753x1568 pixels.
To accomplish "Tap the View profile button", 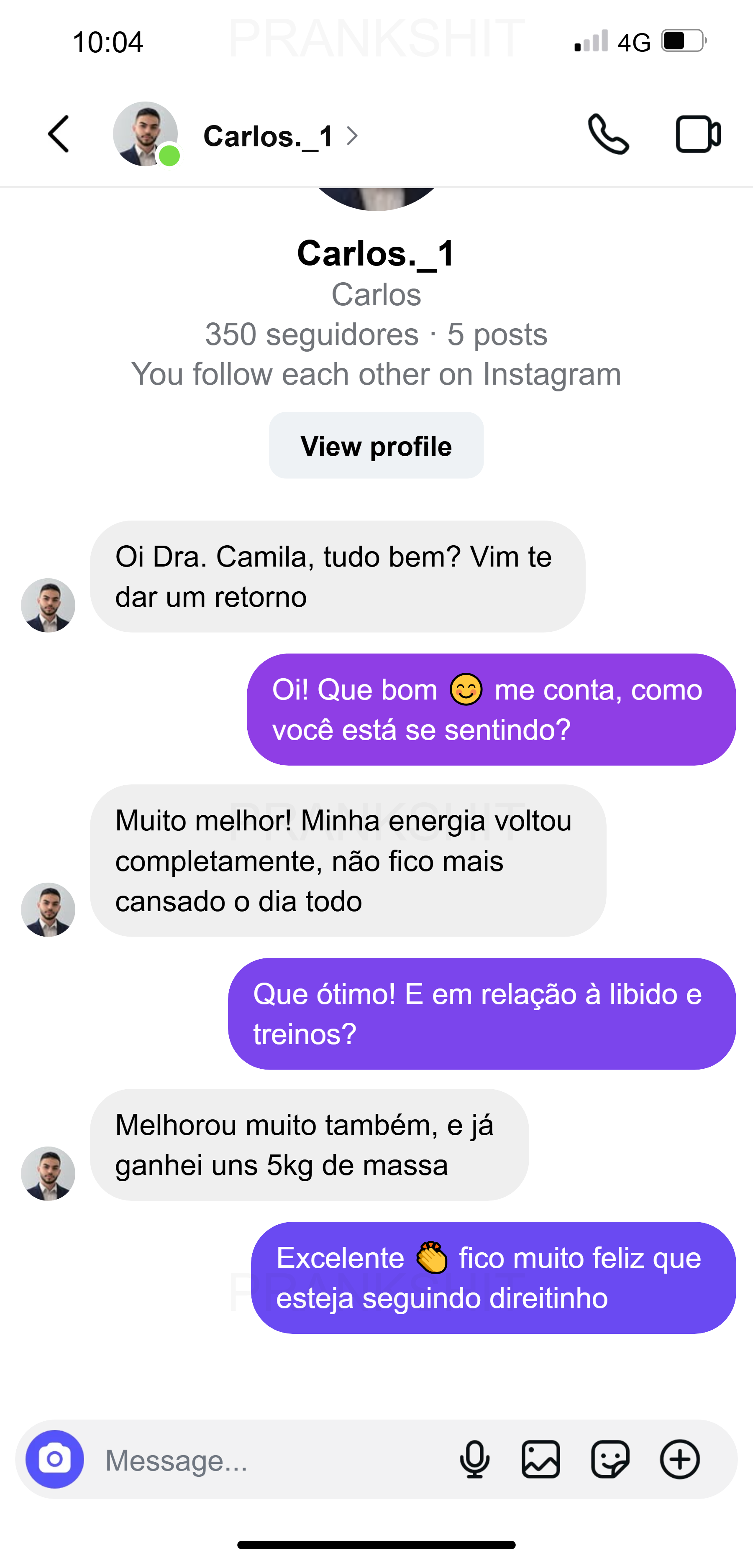I will [x=376, y=446].
